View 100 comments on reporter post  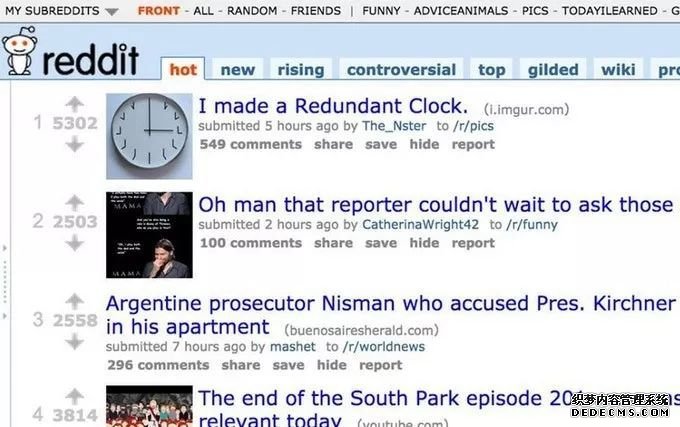(x=250, y=242)
